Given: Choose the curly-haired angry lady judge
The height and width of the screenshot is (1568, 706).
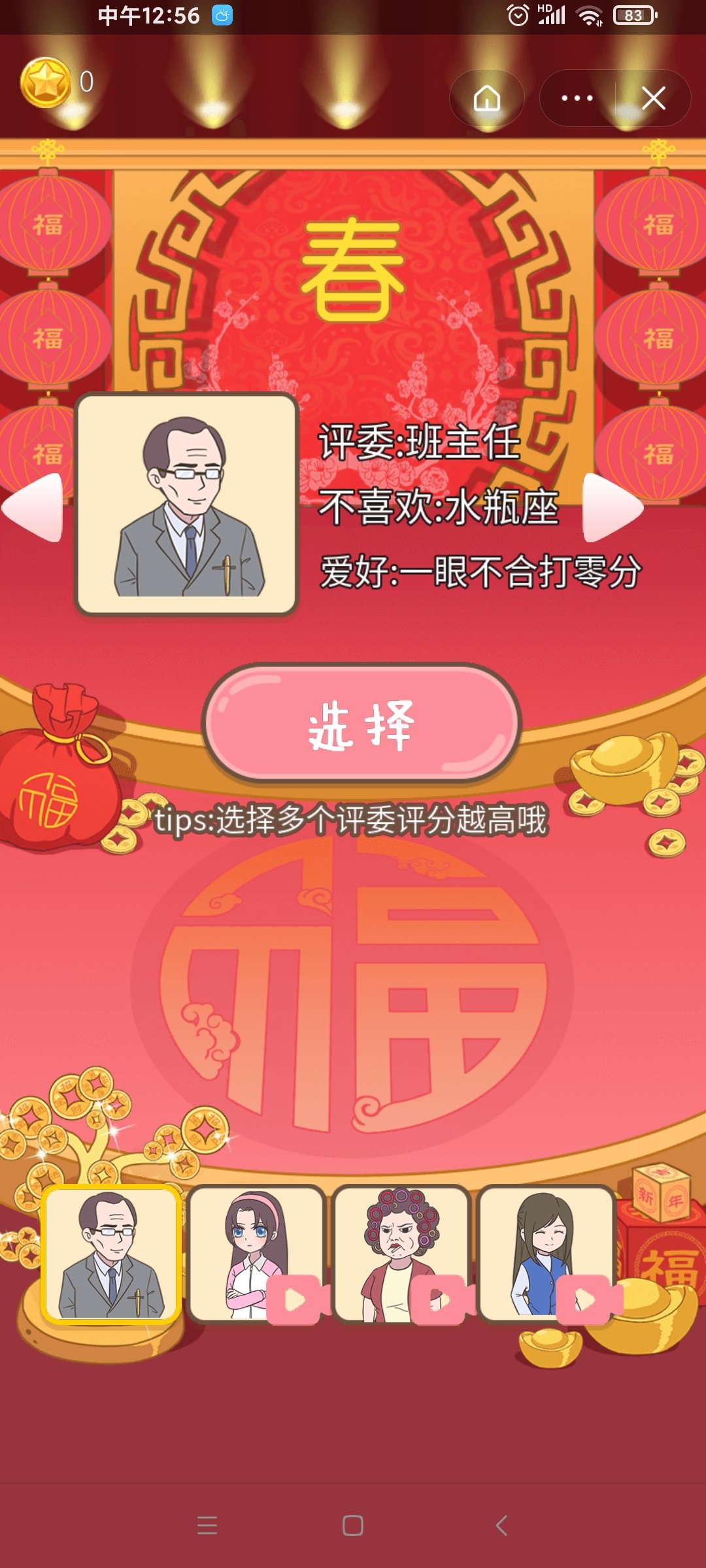Looking at the screenshot, I should tap(400, 1253).
